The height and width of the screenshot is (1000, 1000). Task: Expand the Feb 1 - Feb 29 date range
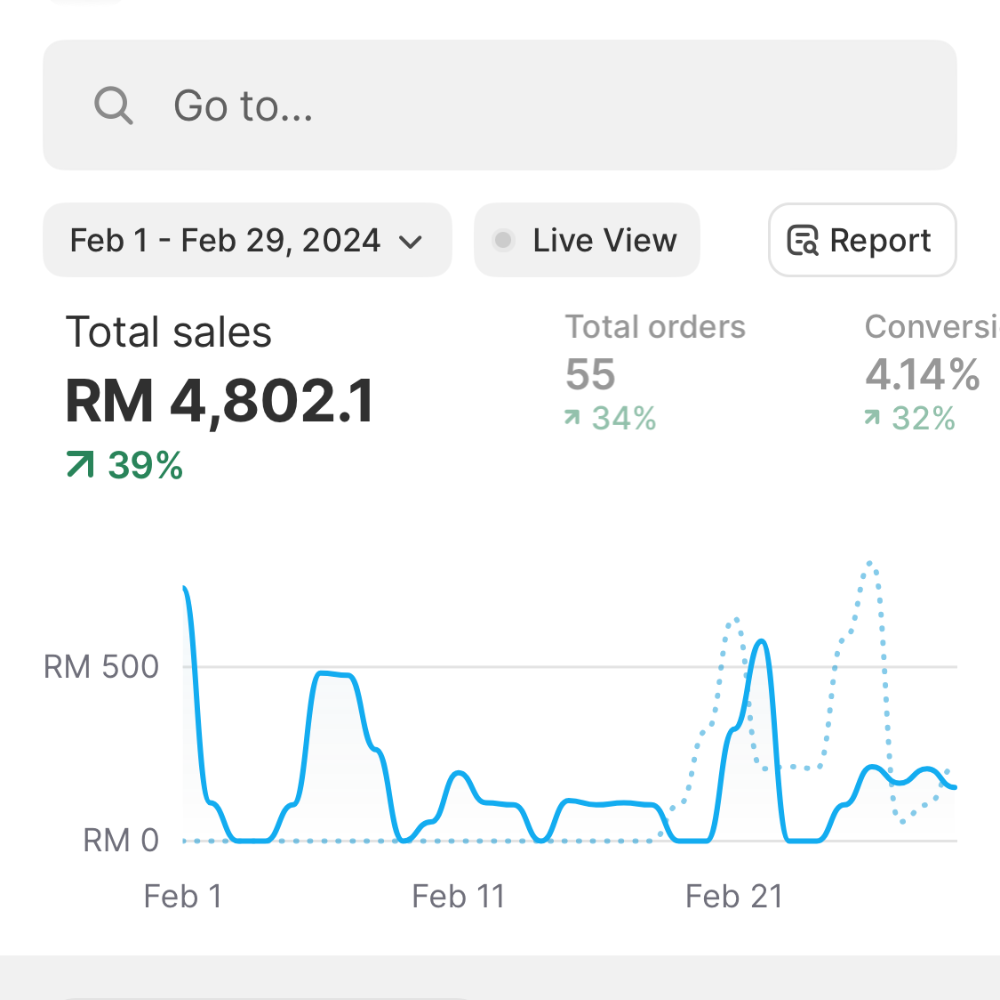(x=246, y=241)
